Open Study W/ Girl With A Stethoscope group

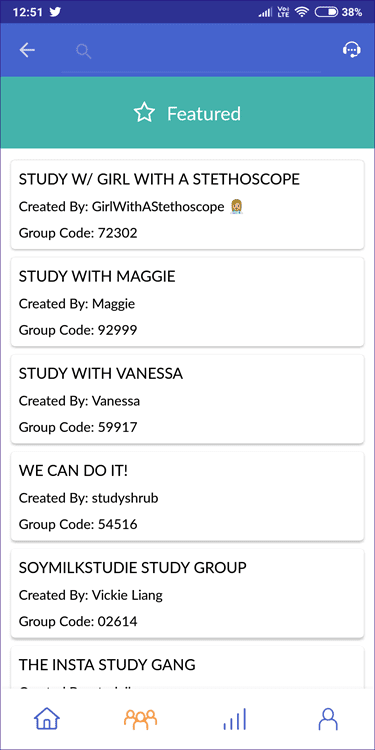point(188,205)
